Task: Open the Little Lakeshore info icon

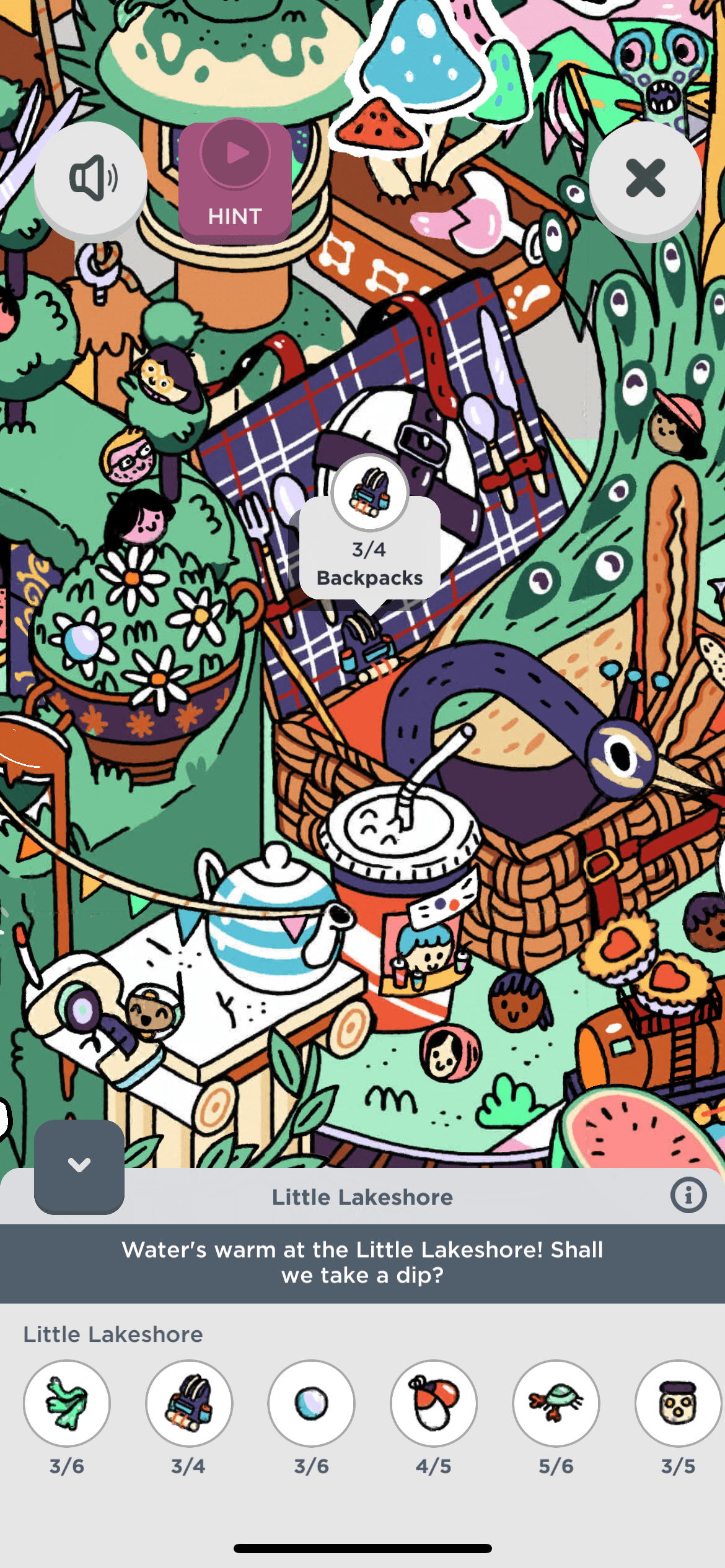Action: pyautogui.click(x=688, y=1195)
